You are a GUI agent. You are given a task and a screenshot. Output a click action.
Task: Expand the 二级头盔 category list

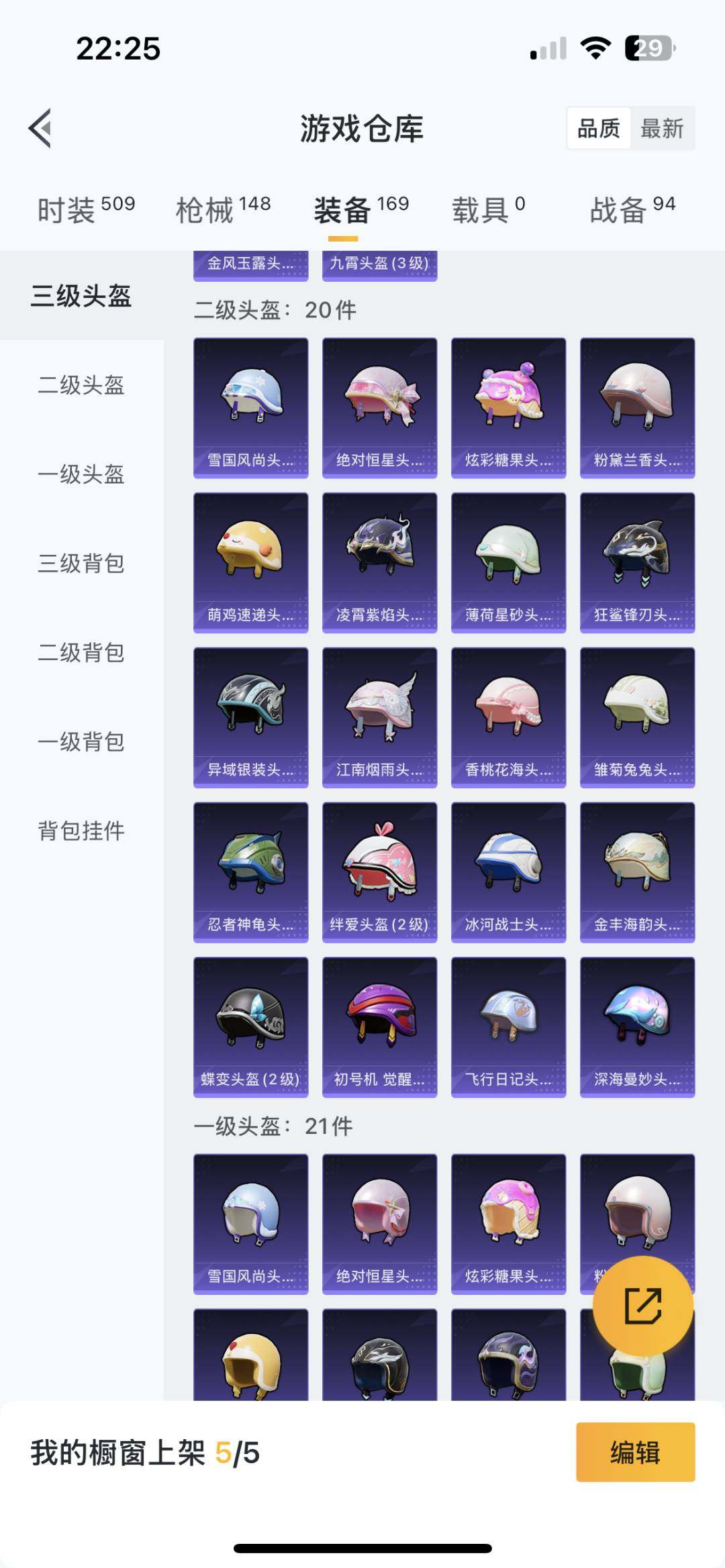tap(81, 386)
